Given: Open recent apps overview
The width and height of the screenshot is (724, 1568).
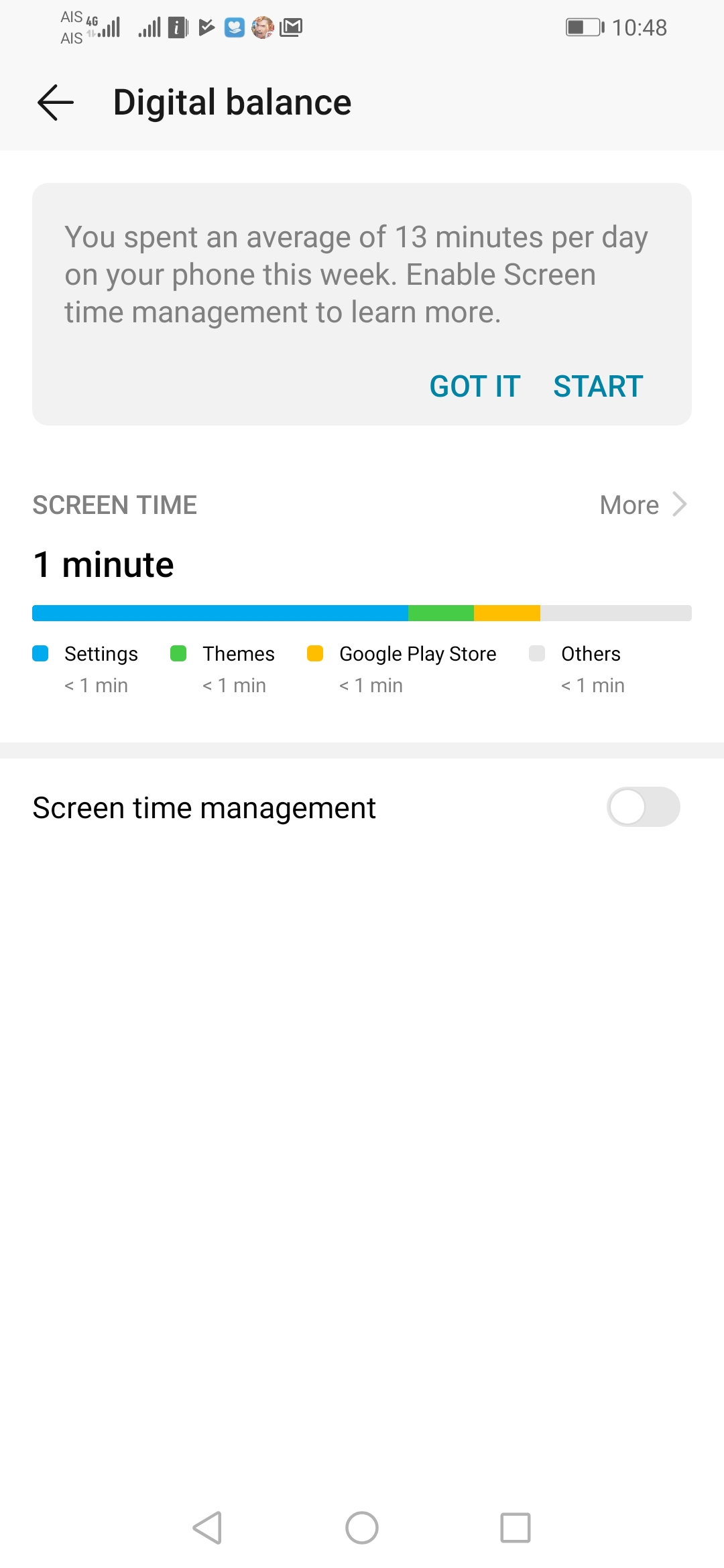Looking at the screenshot, I should click(515, 1528).
